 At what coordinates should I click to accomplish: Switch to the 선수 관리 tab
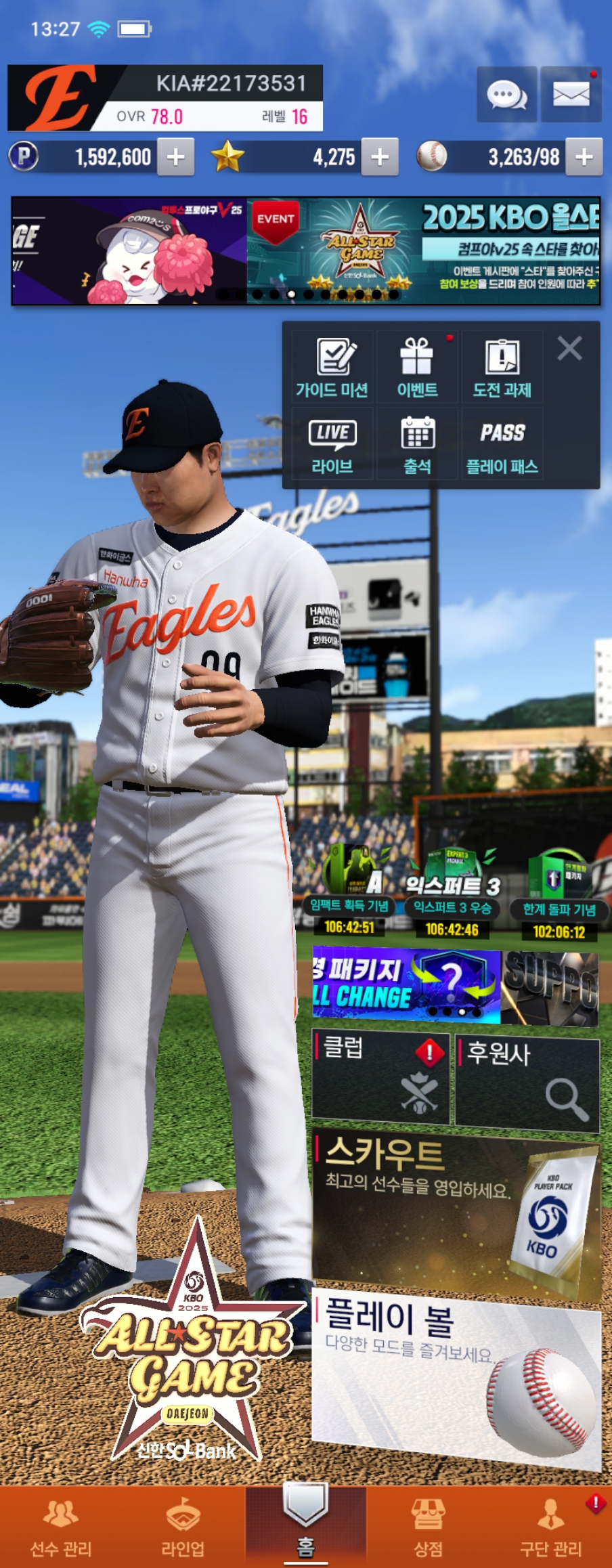coord(61,1527)
